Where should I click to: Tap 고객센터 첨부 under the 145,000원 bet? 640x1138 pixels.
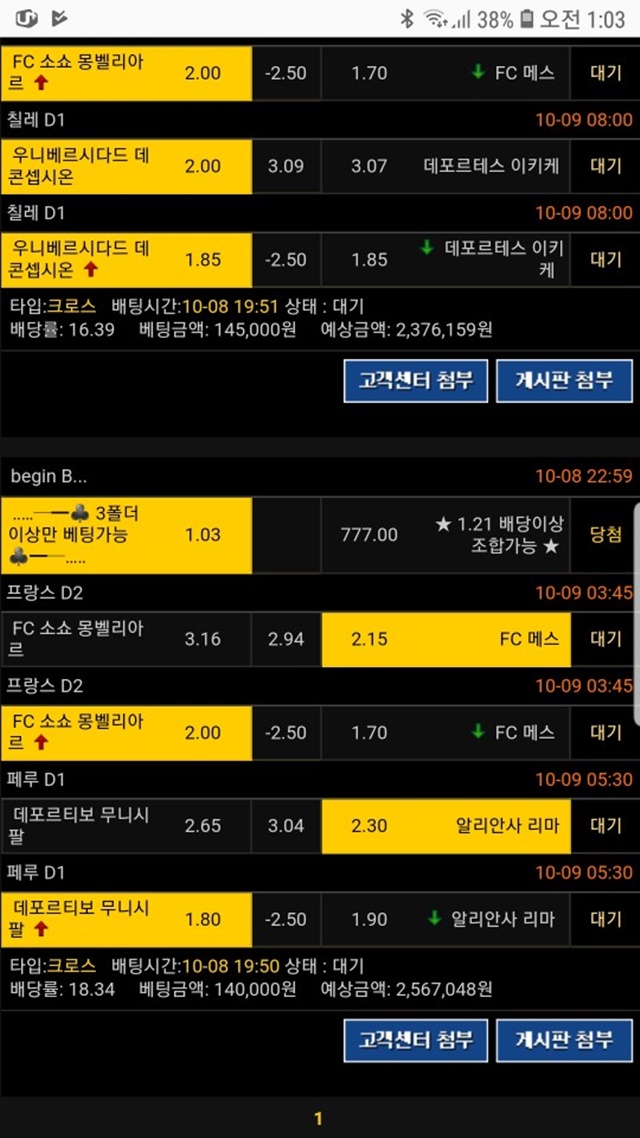[x=416, y=380]
